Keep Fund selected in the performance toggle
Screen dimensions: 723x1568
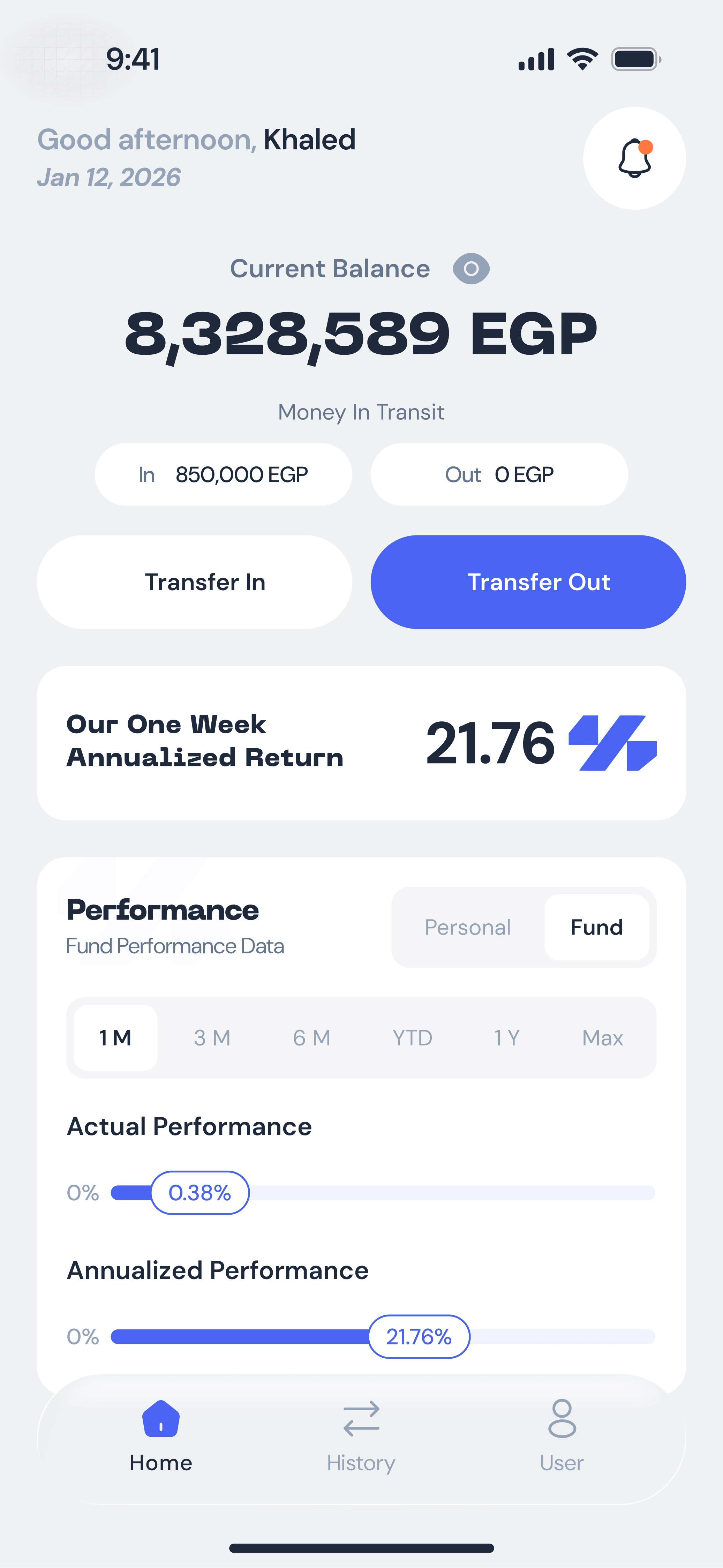tap(596, 927)
